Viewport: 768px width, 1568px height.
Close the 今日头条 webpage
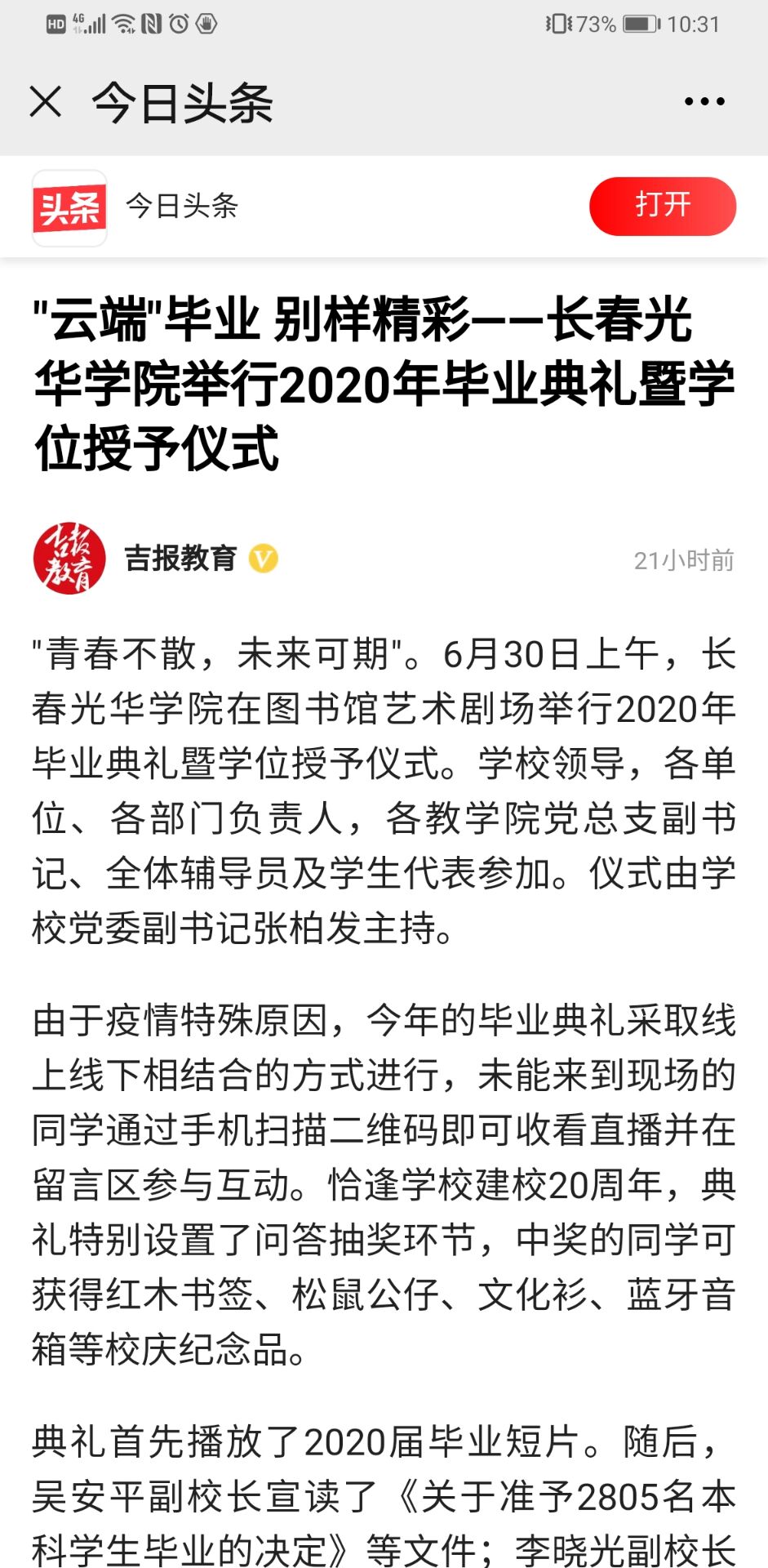pyautogui.click(x=46, y=102)
